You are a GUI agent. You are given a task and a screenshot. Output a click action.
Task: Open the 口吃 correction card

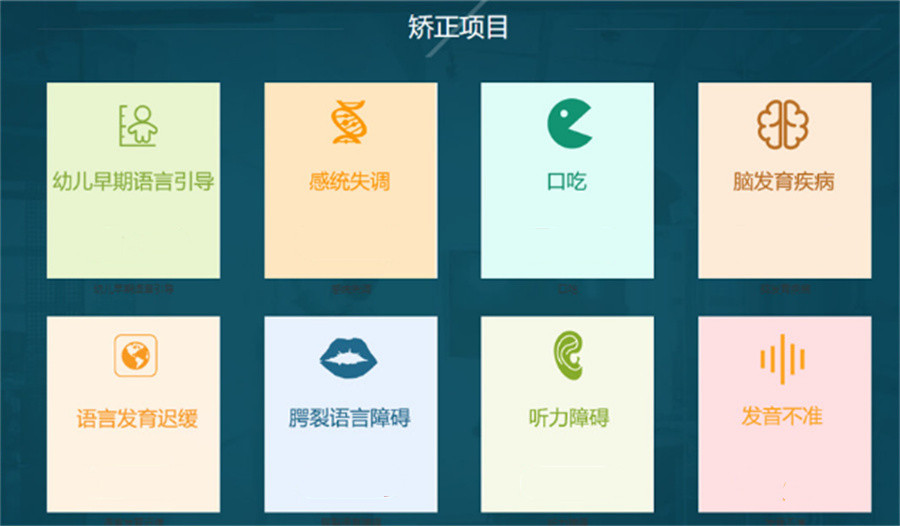(x=567, y=181)
